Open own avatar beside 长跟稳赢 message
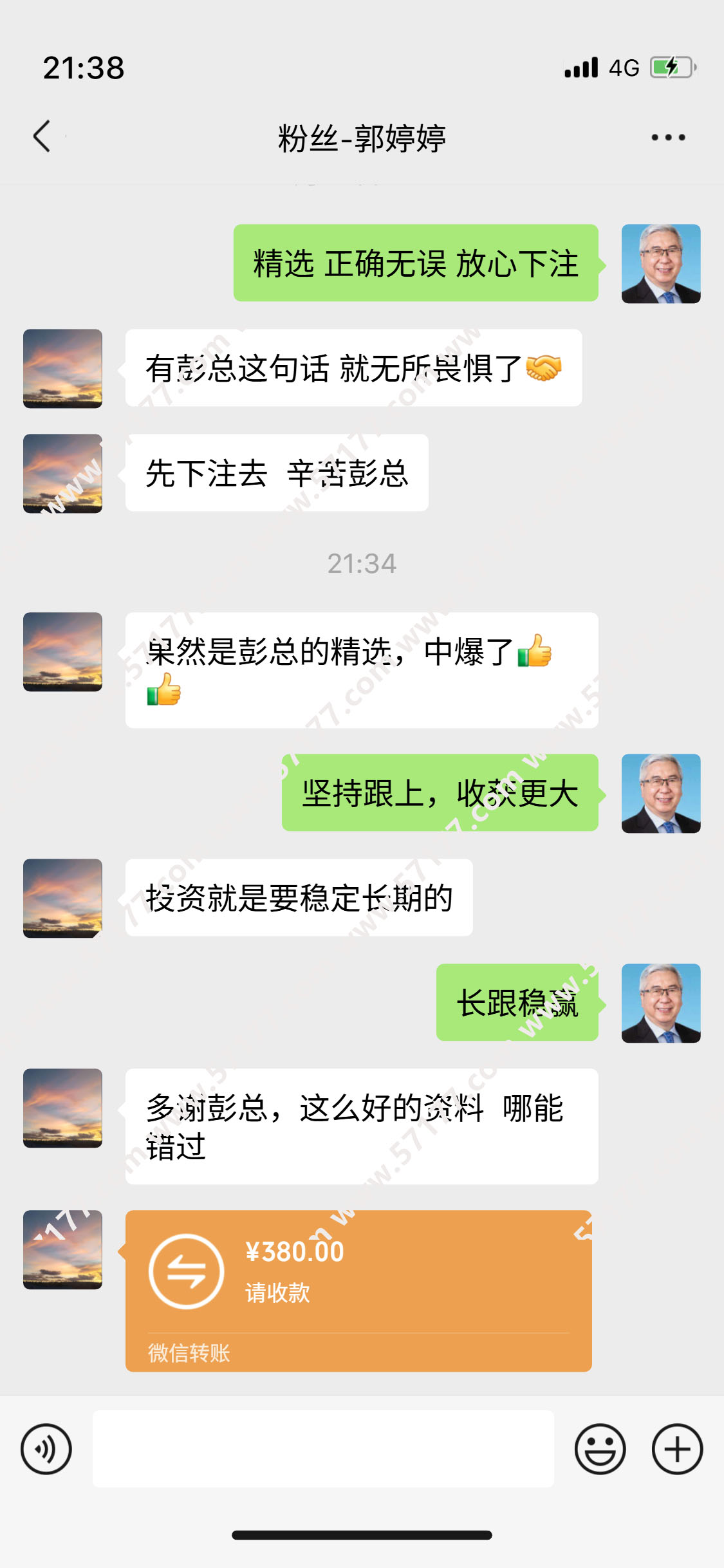Viewport: 724px width, 1568px height. [x=660, y=1003]
